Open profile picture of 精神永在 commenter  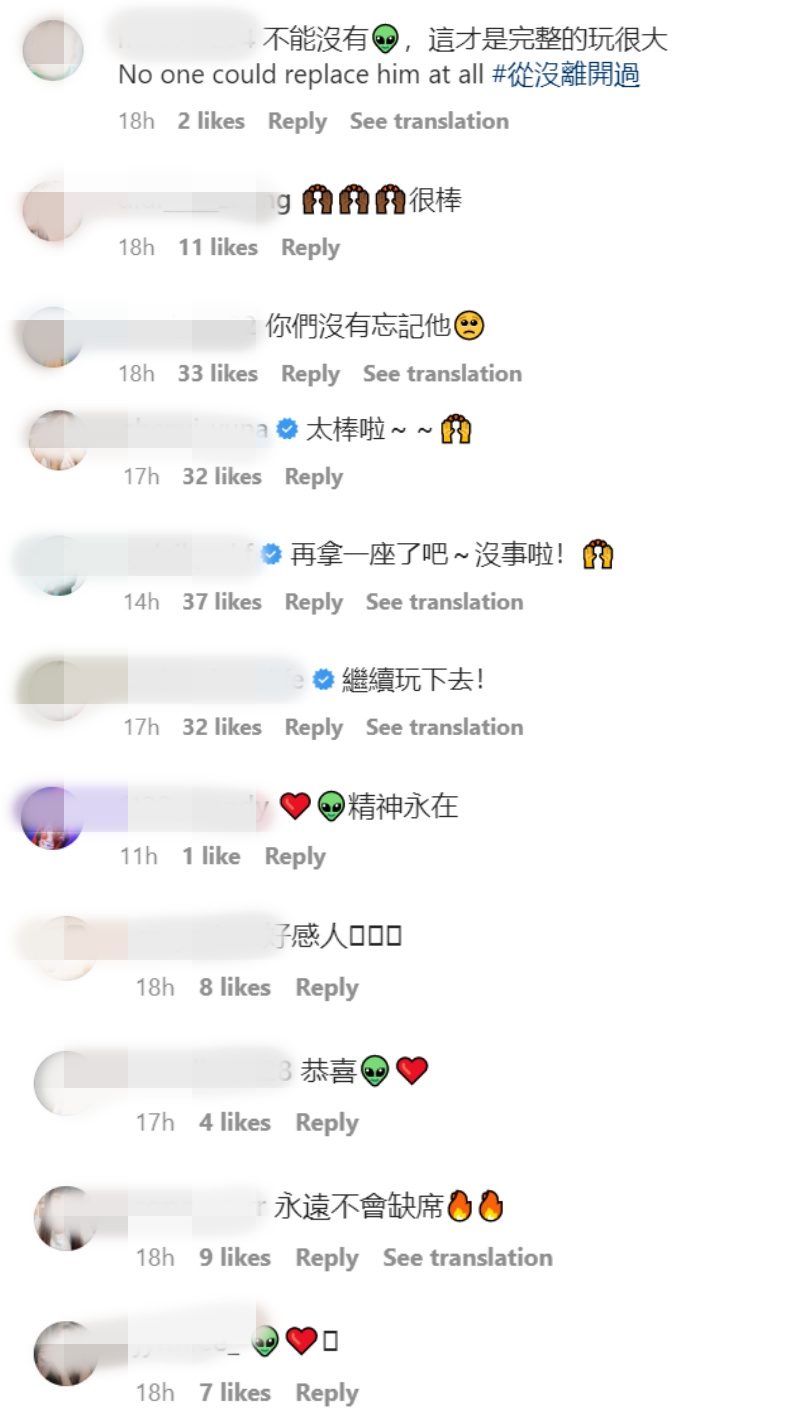click(52, 818)
